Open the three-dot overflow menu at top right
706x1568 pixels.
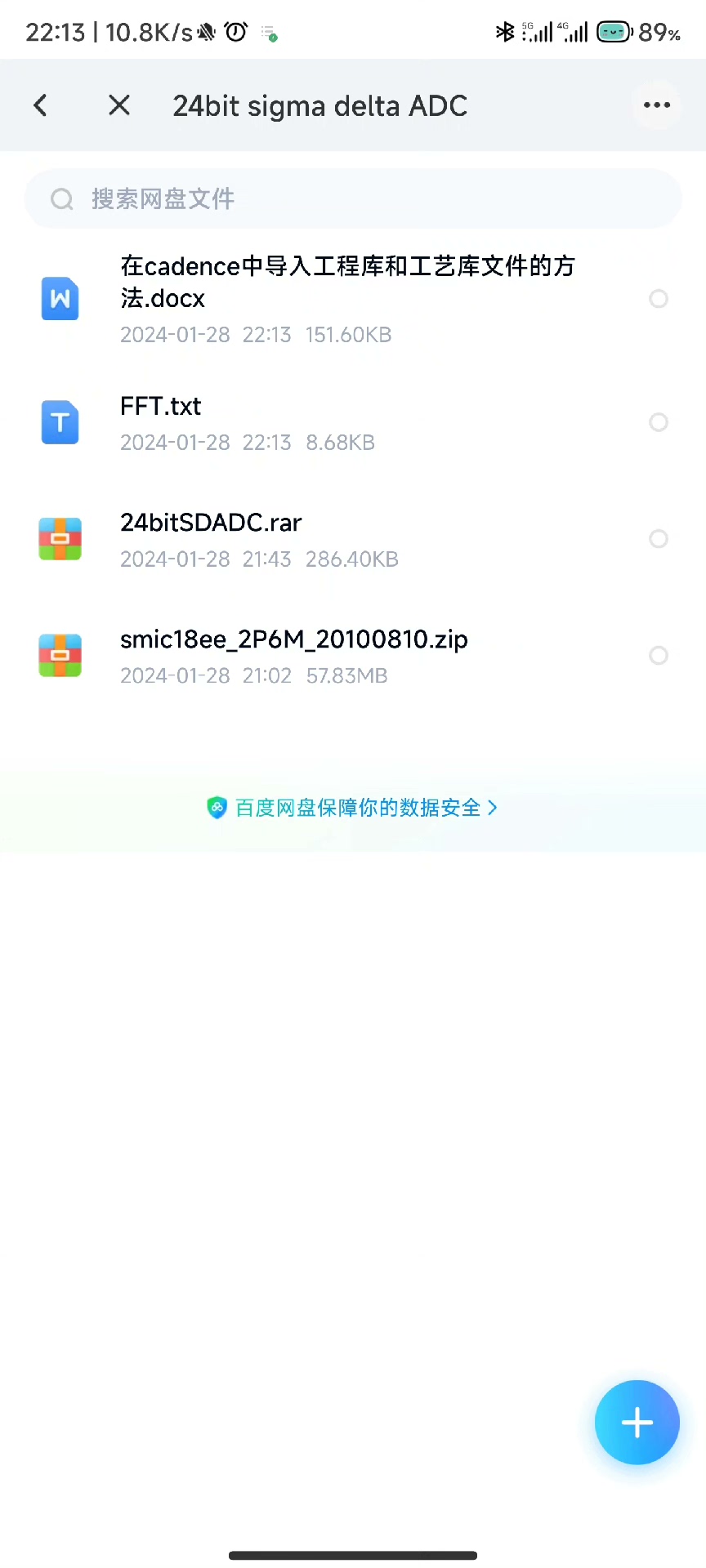(657, 105)
